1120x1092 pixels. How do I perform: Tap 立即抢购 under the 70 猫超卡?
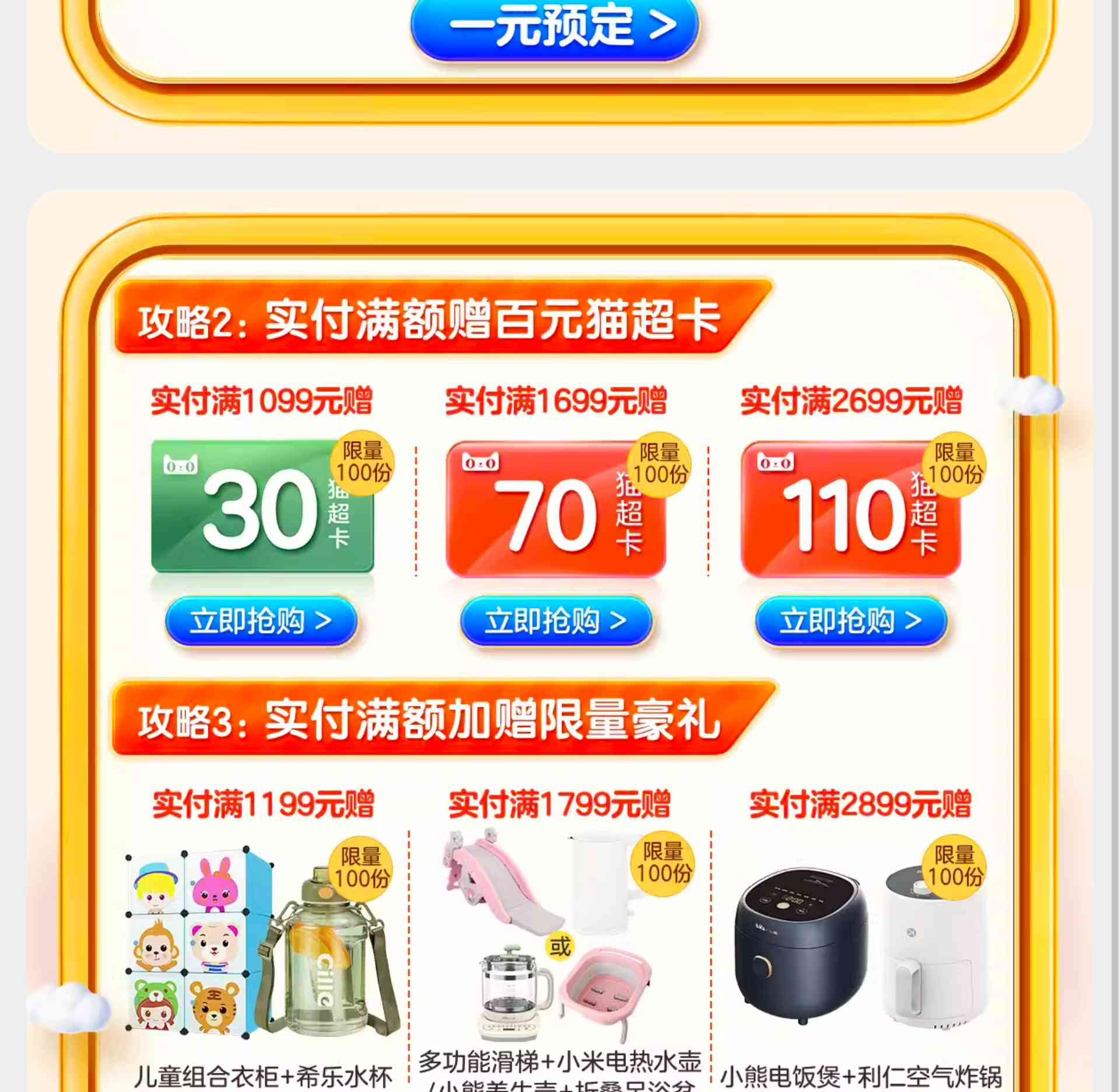556,621
